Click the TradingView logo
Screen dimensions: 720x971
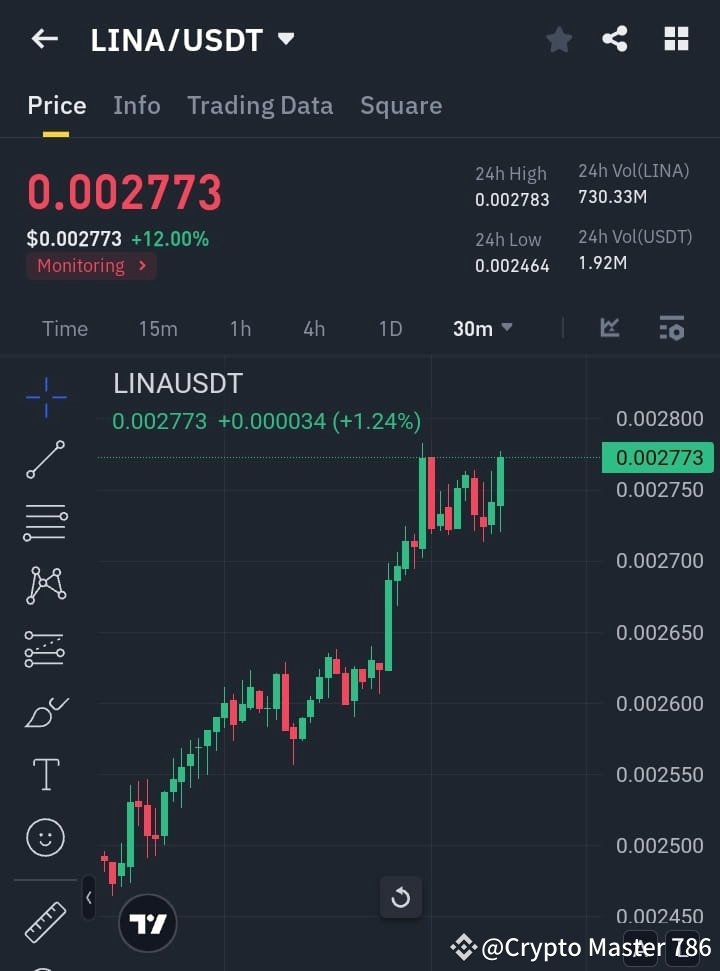[x=148, y=922]
